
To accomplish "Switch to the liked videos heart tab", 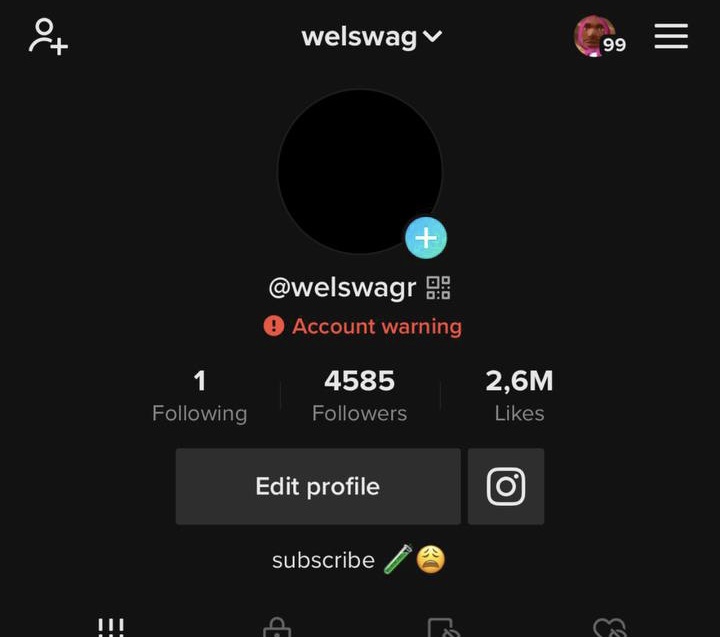I will click(609, 627).
